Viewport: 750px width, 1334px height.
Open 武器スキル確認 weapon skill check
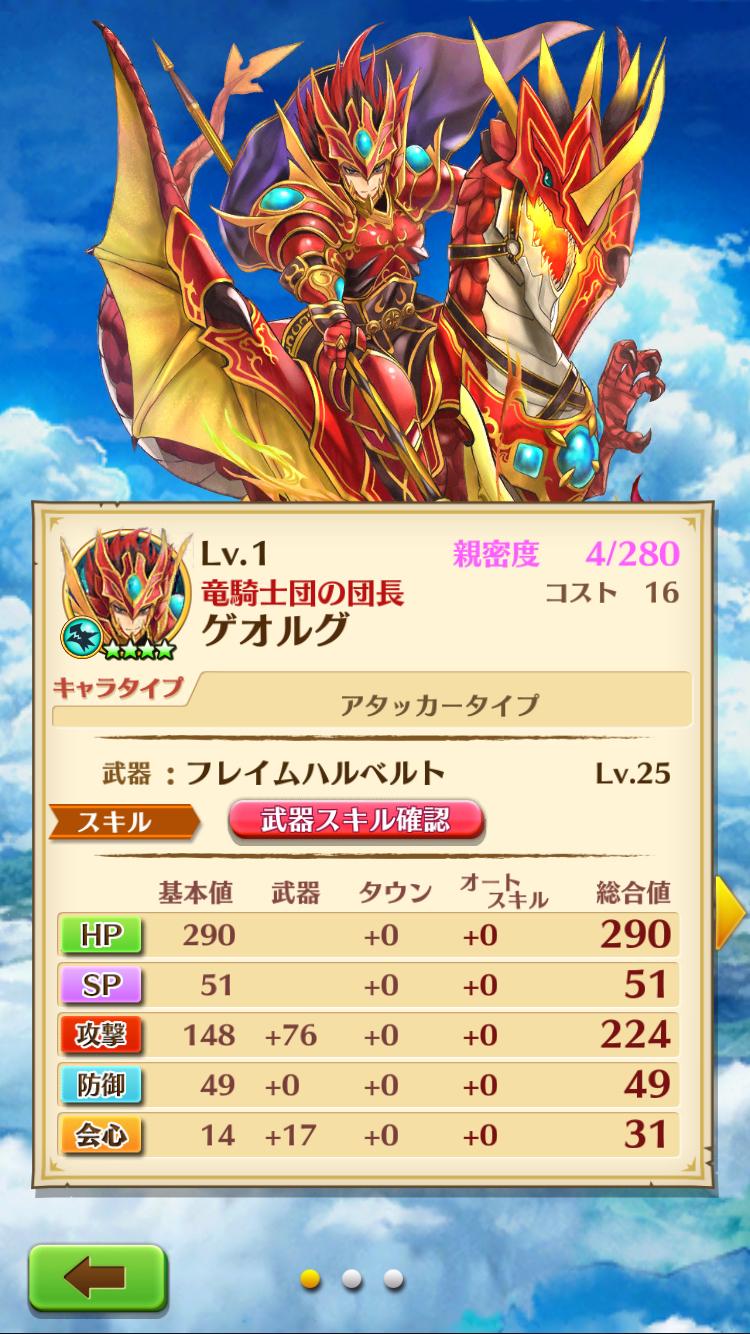[x=356, y=821]
